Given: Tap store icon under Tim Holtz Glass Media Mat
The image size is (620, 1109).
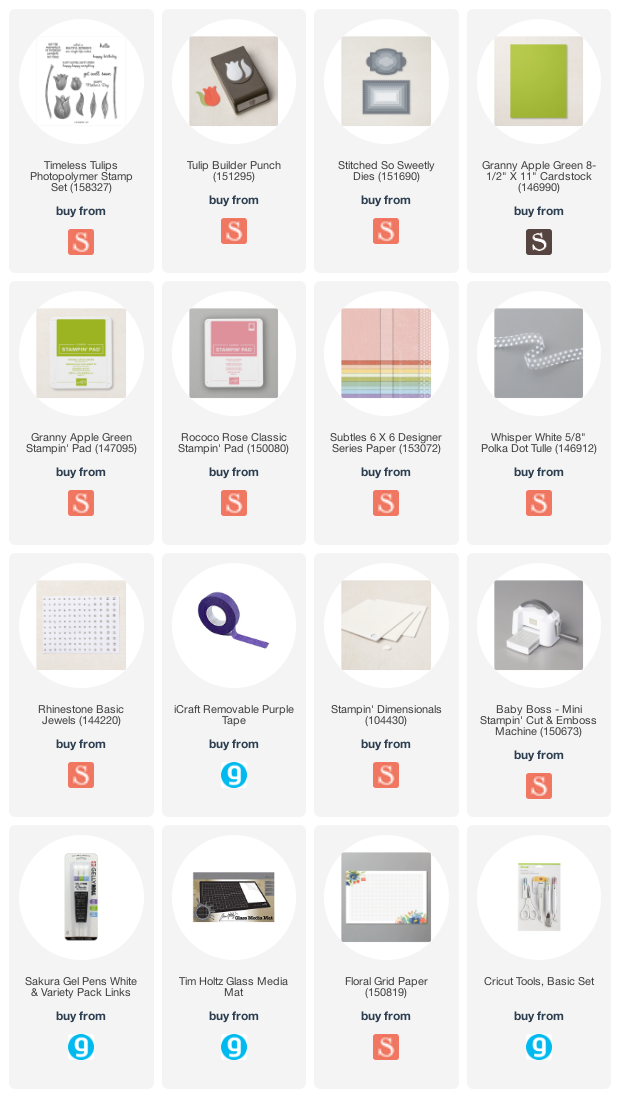Looking at the screenshot, I should pyautogui.click(x=233, y=1047).
